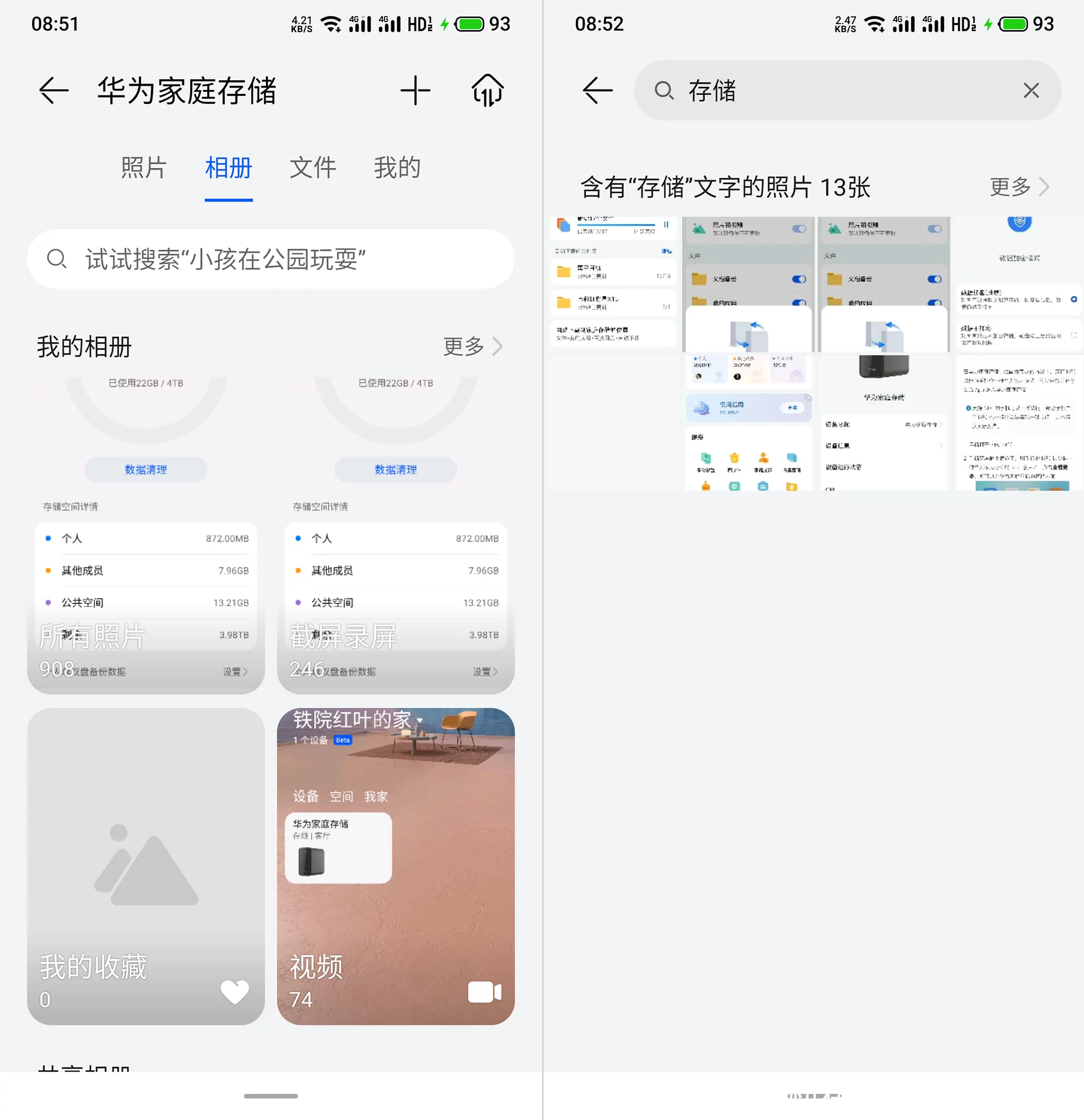Tap the plus icon to add new
The height and width of the screenshot is (1120, 1084).
coord(416,90)
